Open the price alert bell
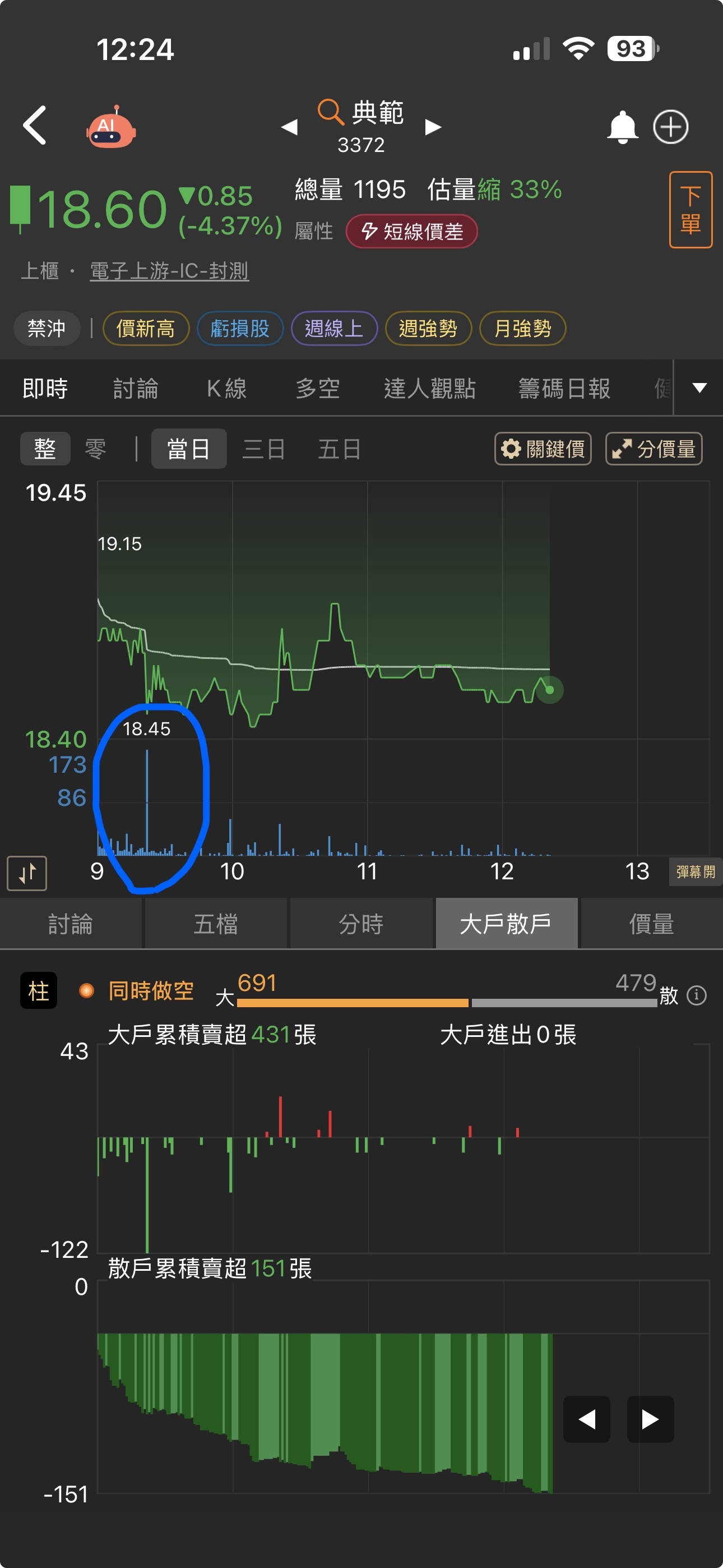Screen dimensions: 723x1568 pyautogui.click(x=622, y=127)
